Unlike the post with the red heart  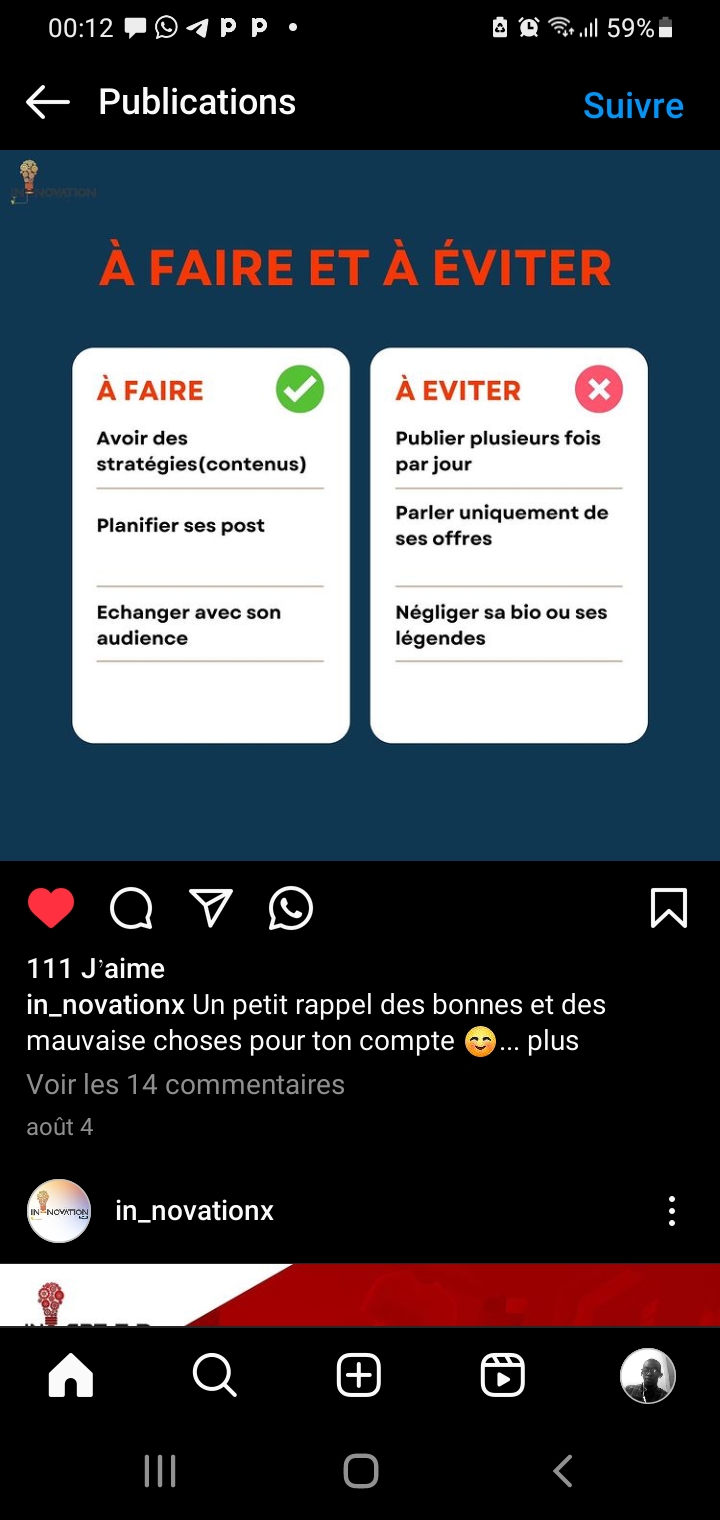click(51, 908)
